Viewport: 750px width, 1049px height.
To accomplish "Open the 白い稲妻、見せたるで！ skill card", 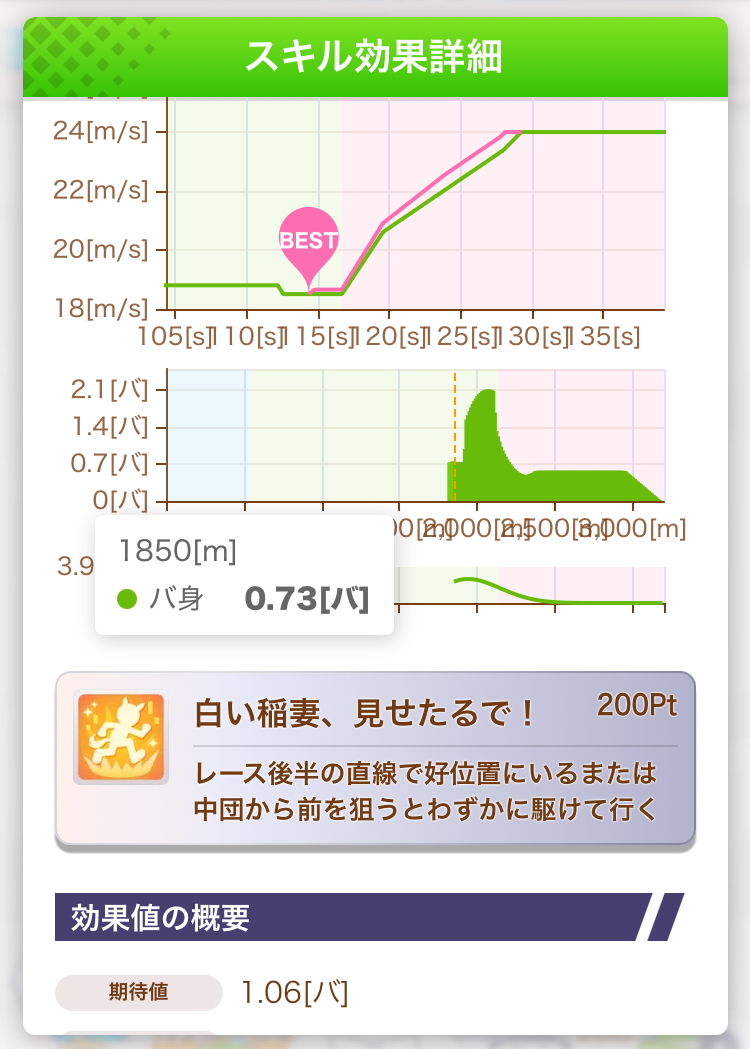I will (x=375, y=759).
